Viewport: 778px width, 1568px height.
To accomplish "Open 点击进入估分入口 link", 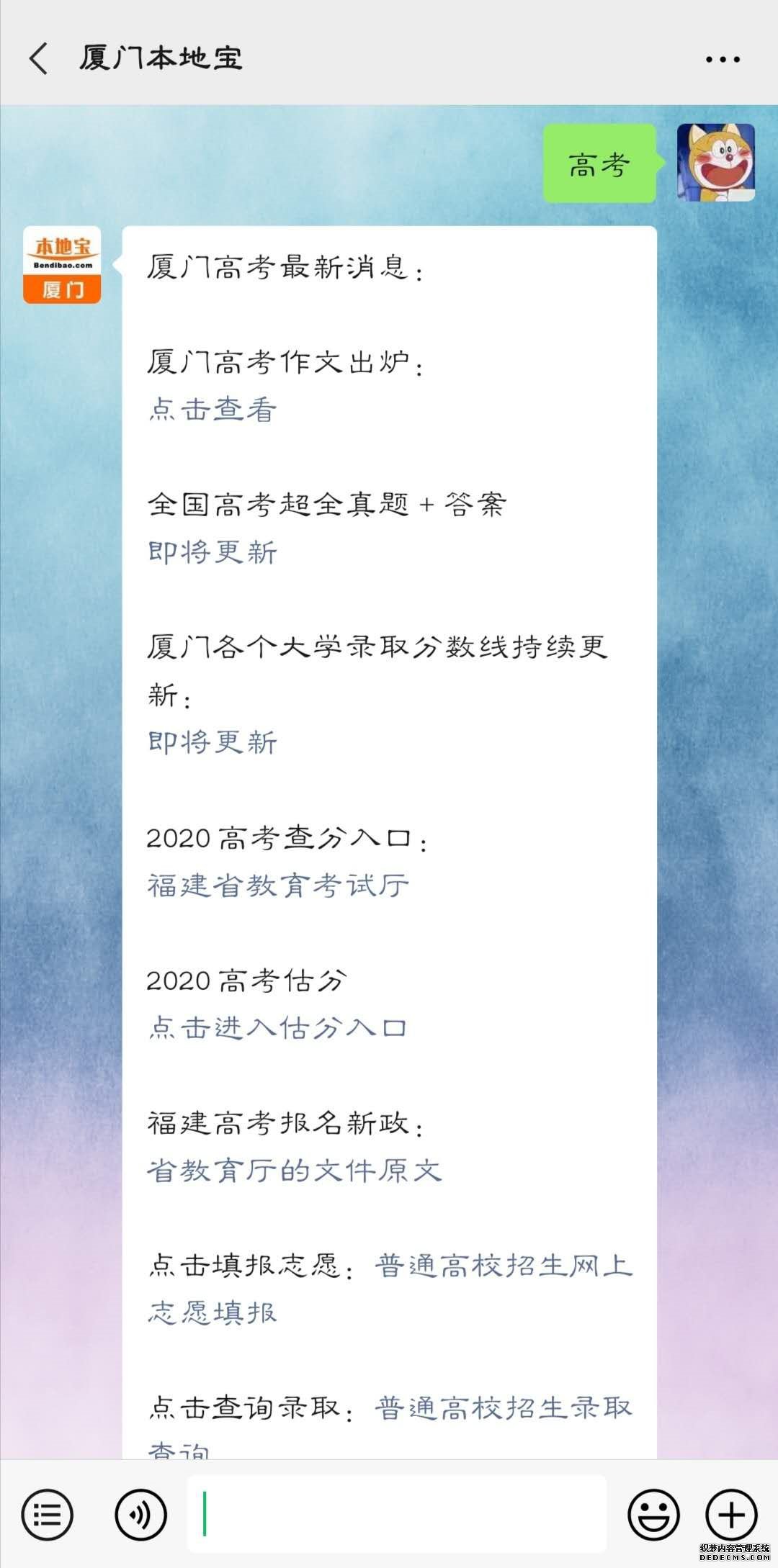I will [x=278, y=1027].
